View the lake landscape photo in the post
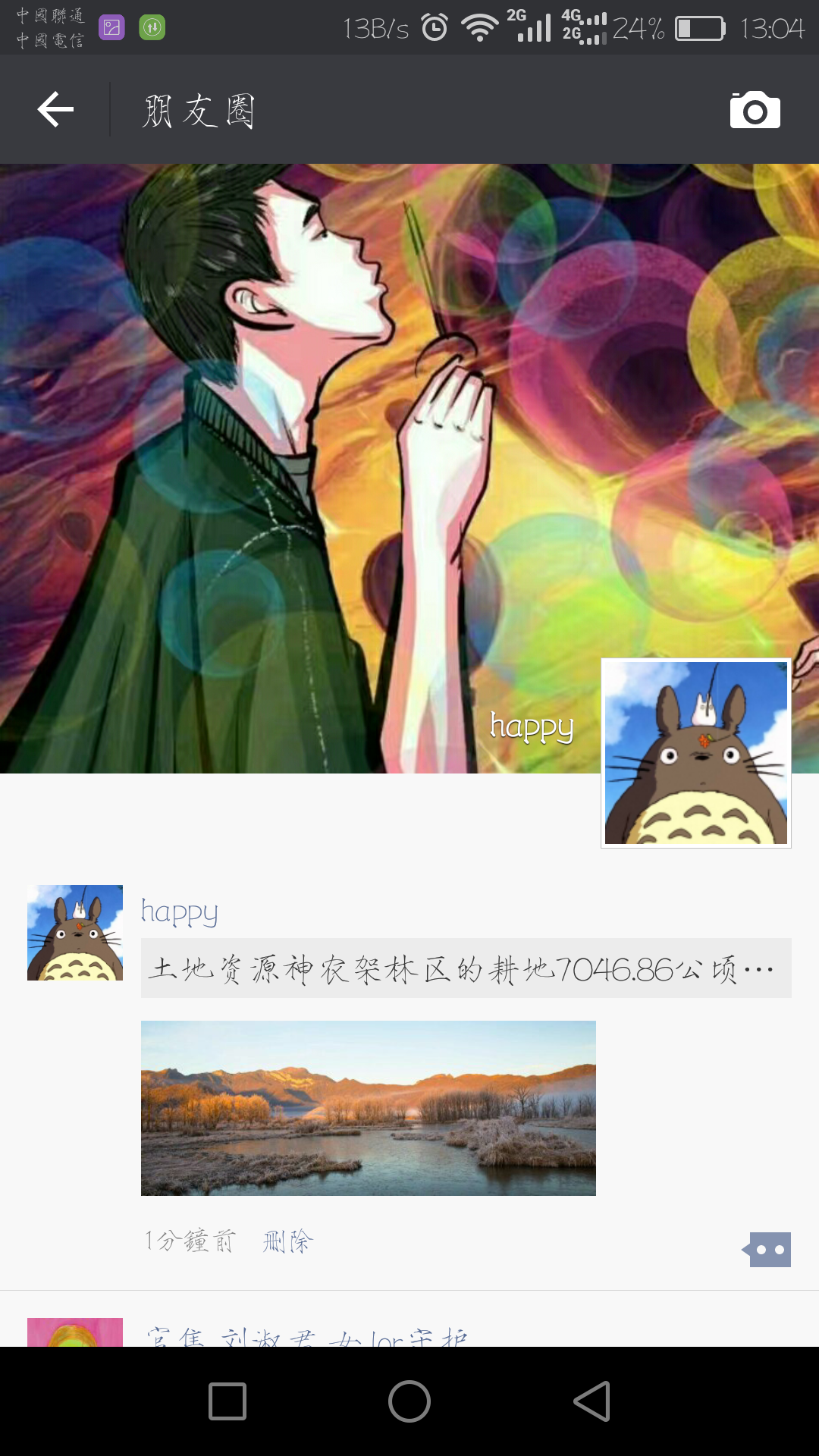This screenshot has height=1456, width=819. pos(368,1108)
